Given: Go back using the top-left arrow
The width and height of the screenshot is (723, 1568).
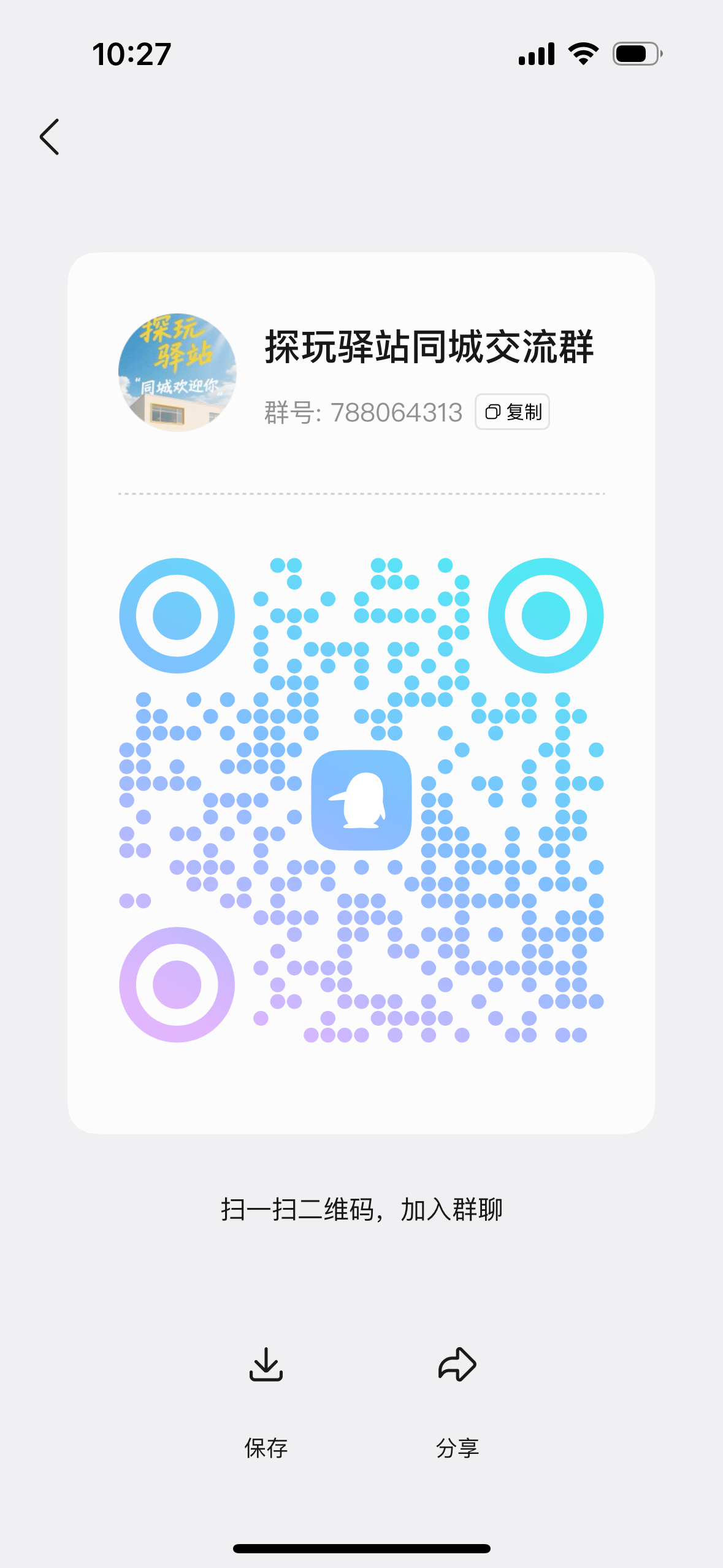Looking at the screenshot, I should (50, 137).
